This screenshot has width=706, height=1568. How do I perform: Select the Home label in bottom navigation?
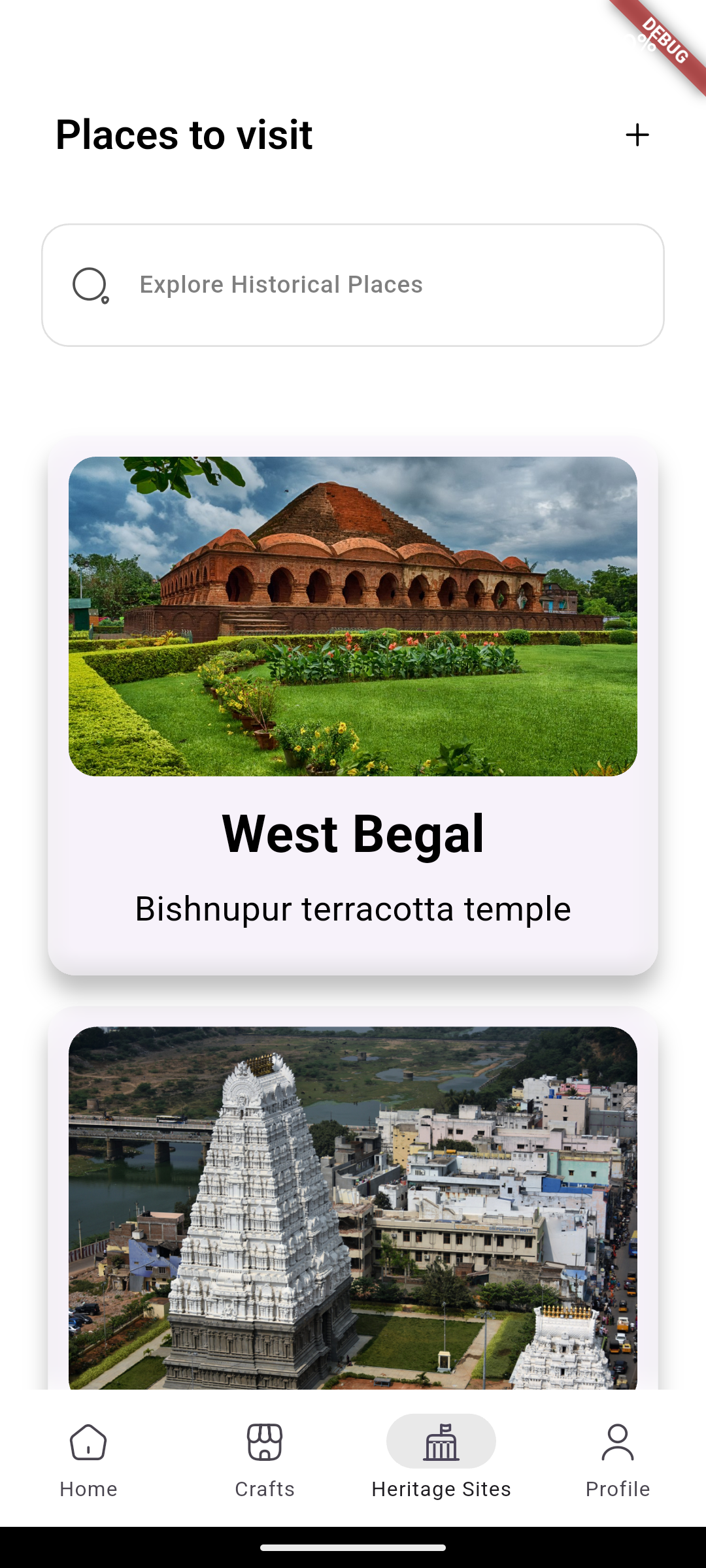coord(88,1489)
